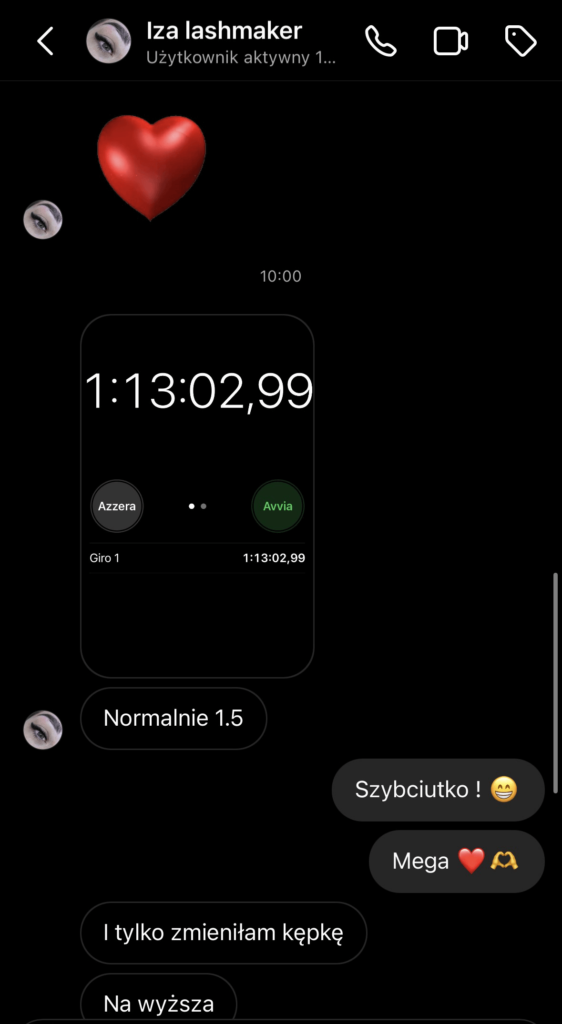562x1024 pixels.
Task: Tap avatar beside the 'Normalnie 1.5' message
Action: [43, 729]
